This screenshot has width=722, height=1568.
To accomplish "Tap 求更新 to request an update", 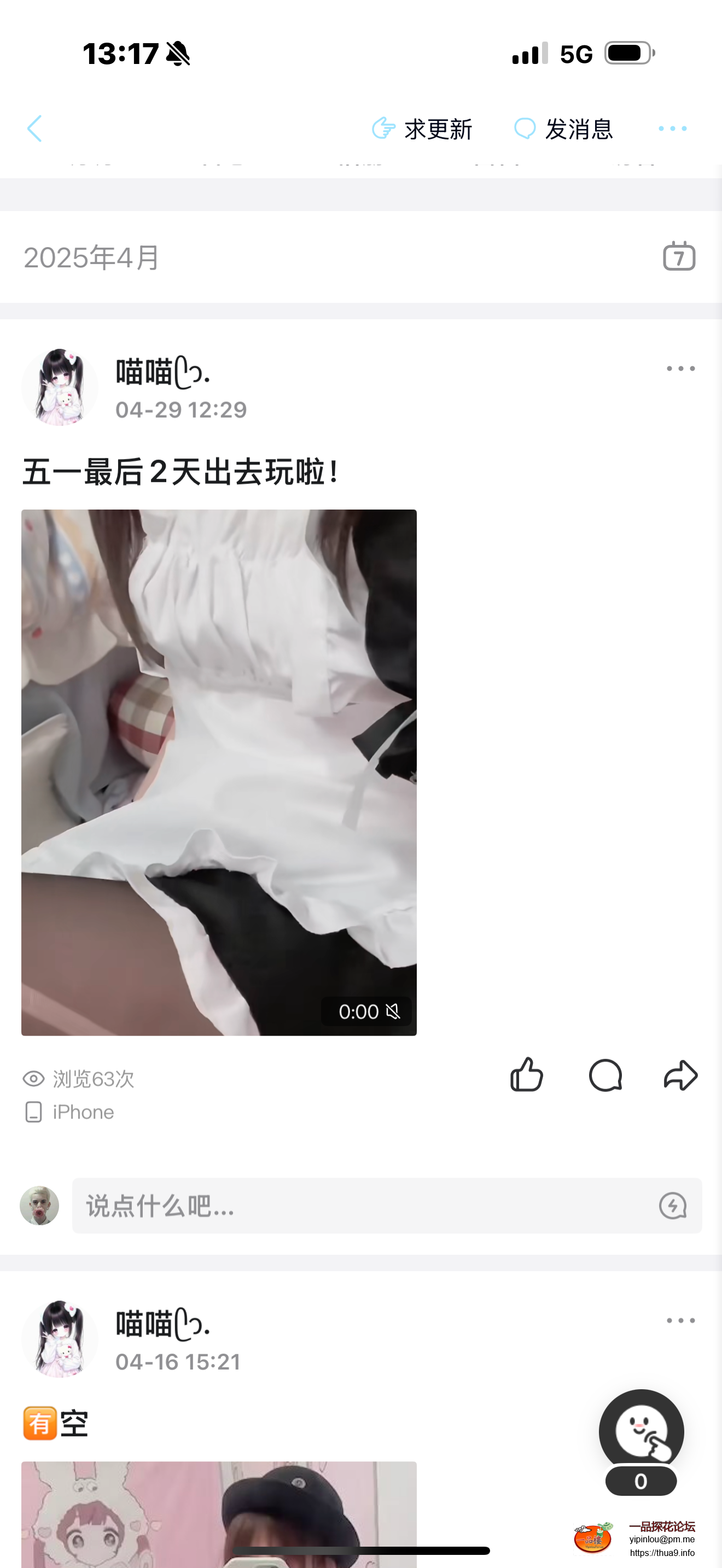I will [x=422, y=129].
